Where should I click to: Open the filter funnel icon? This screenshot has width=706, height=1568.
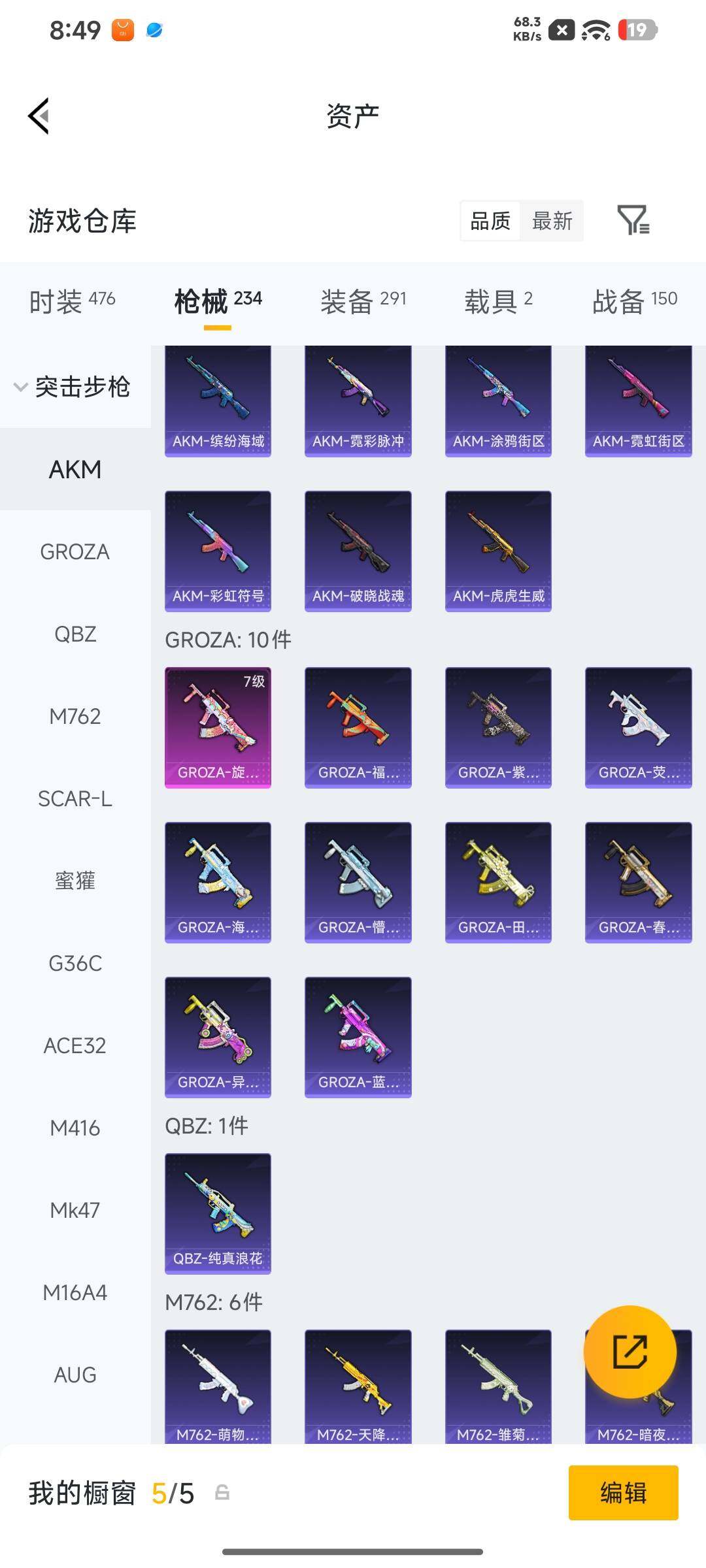coord(633,220)
